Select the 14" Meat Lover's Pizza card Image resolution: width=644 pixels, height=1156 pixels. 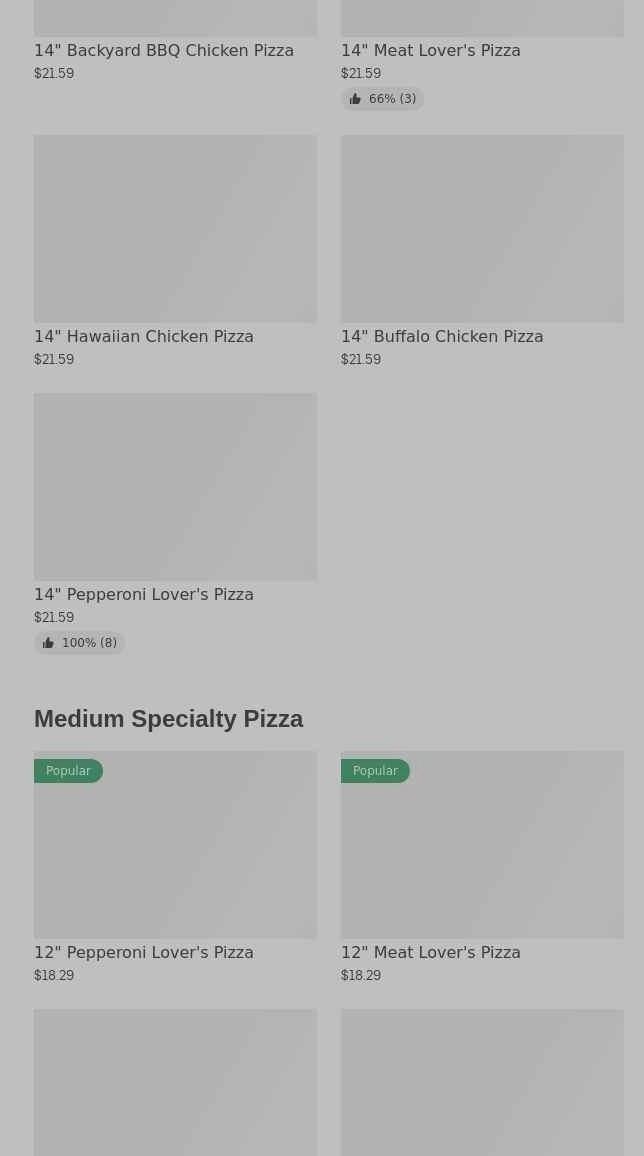[x=430, y=50]
